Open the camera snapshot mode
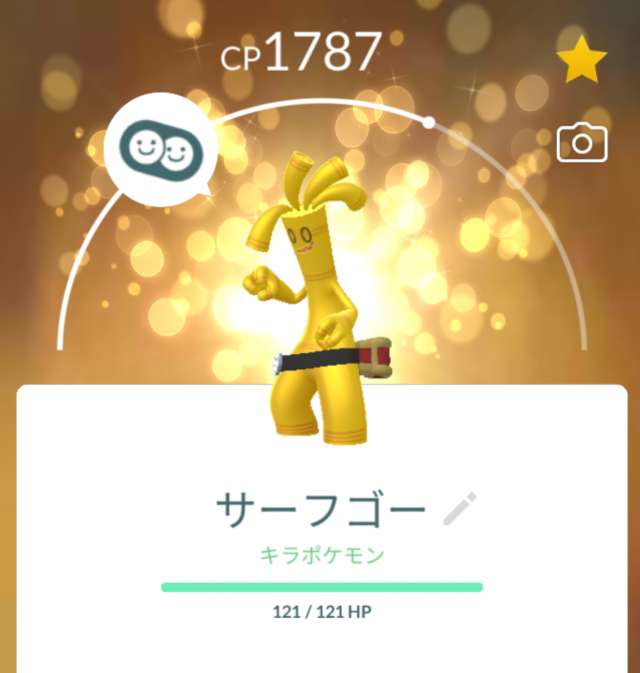Screen dimensions: 640x673 (582, 144)
